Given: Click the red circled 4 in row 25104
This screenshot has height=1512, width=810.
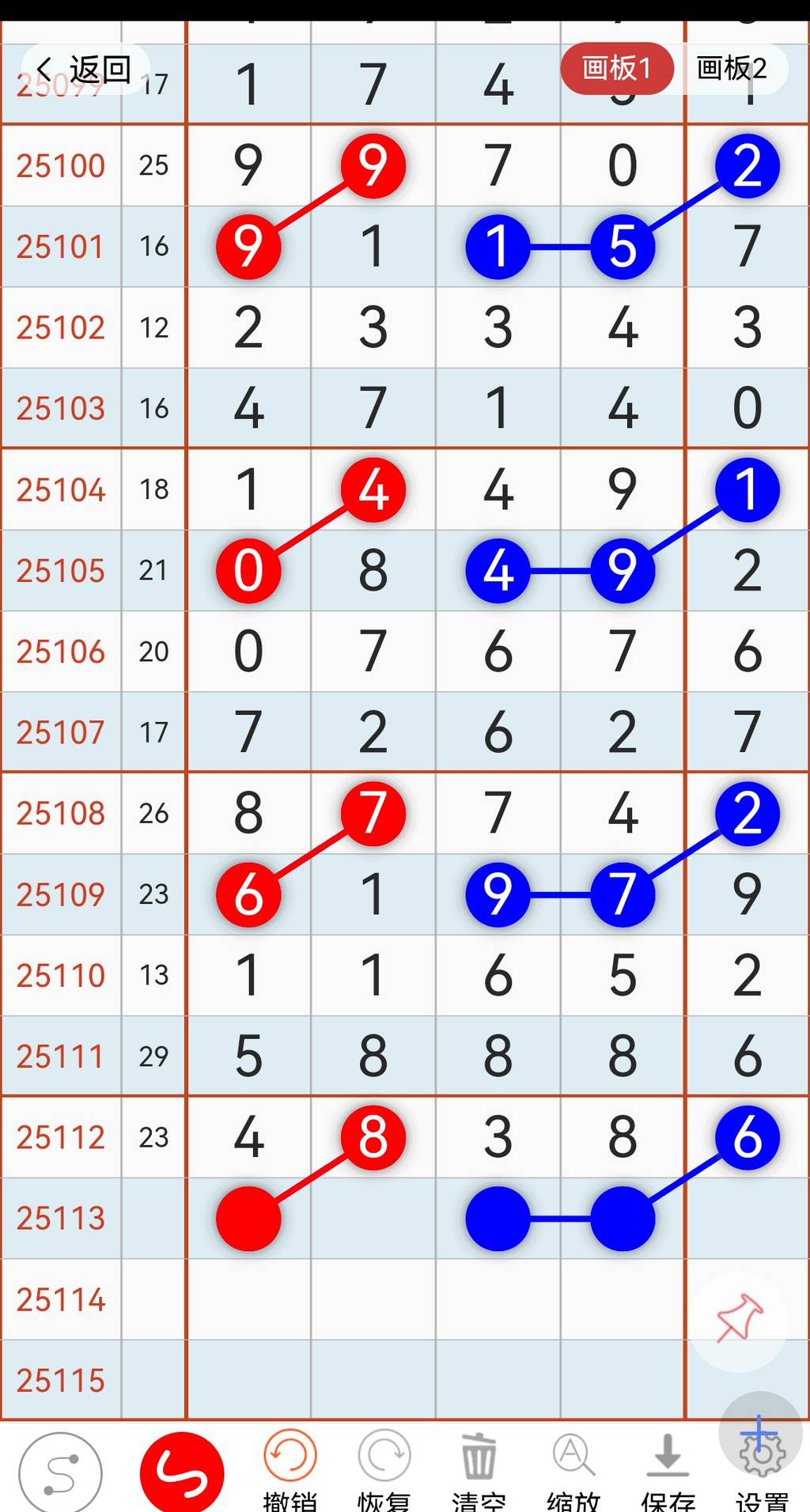Looking at the screenshot, I should click(373, 490).
